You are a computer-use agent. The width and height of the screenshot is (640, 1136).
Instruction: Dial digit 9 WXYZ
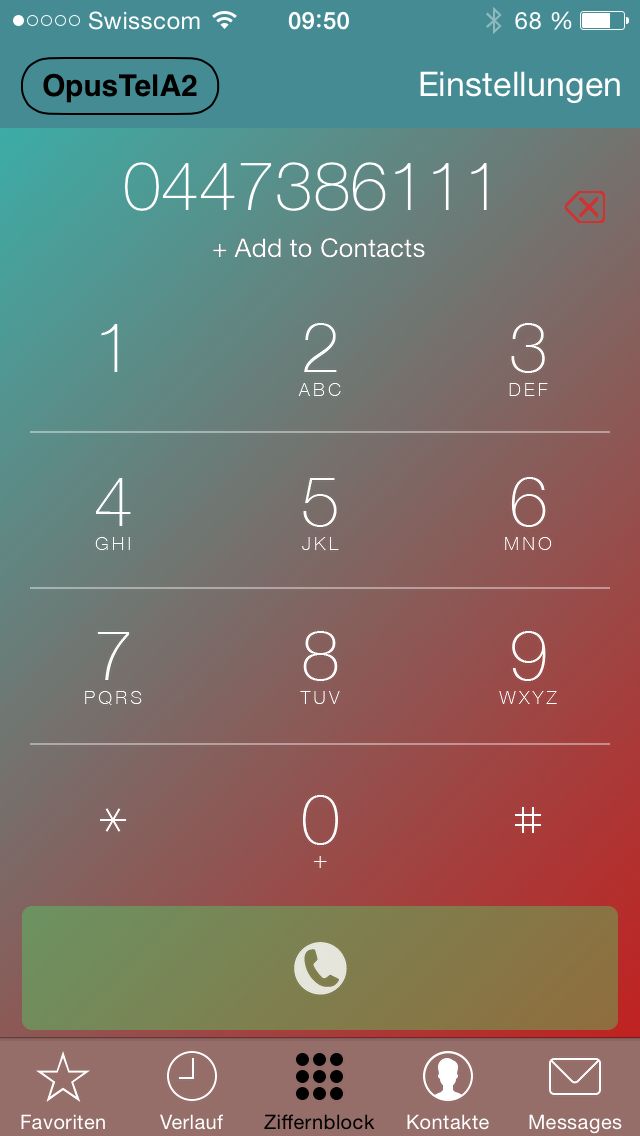click(x=528, y=667)
